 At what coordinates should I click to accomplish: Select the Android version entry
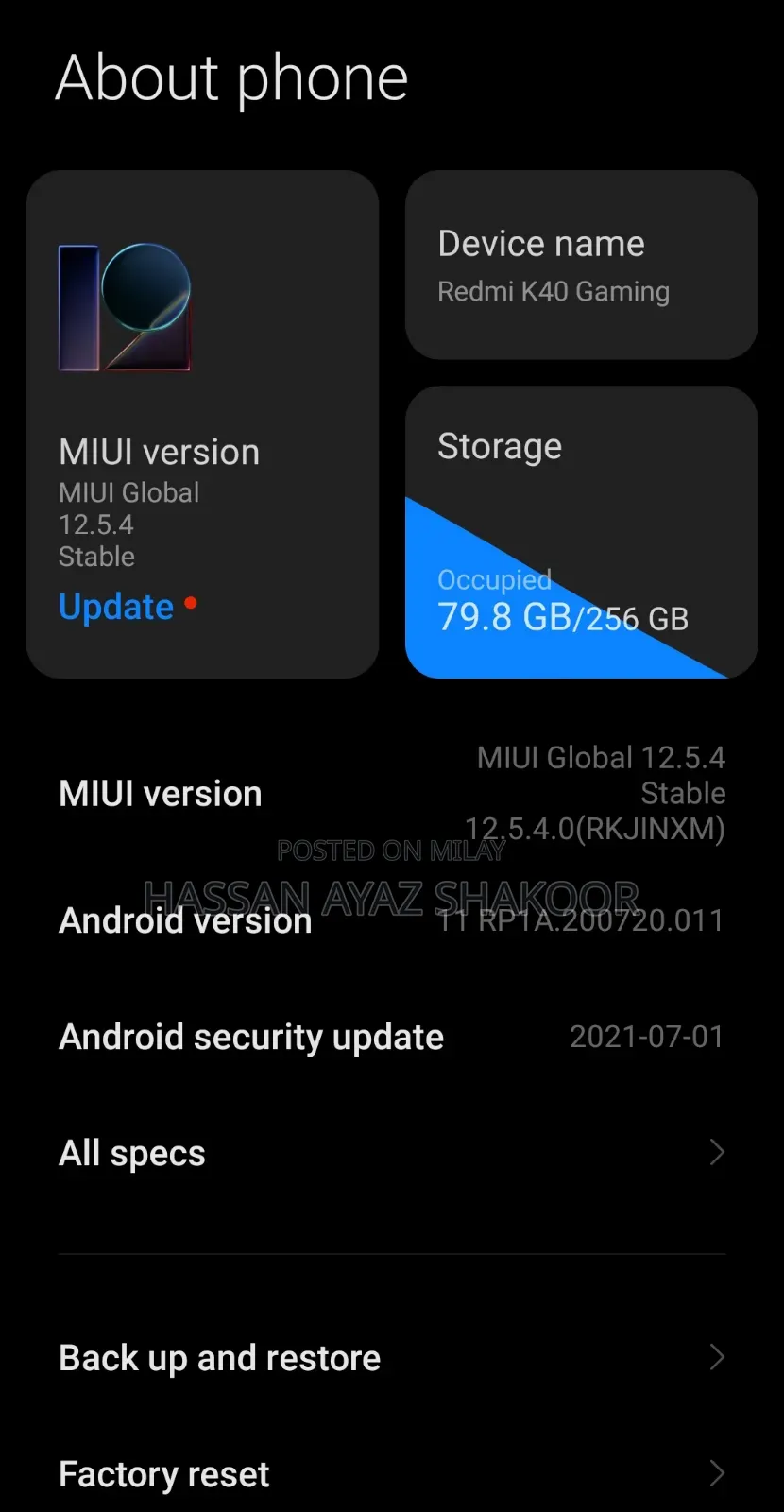(392, 919)
